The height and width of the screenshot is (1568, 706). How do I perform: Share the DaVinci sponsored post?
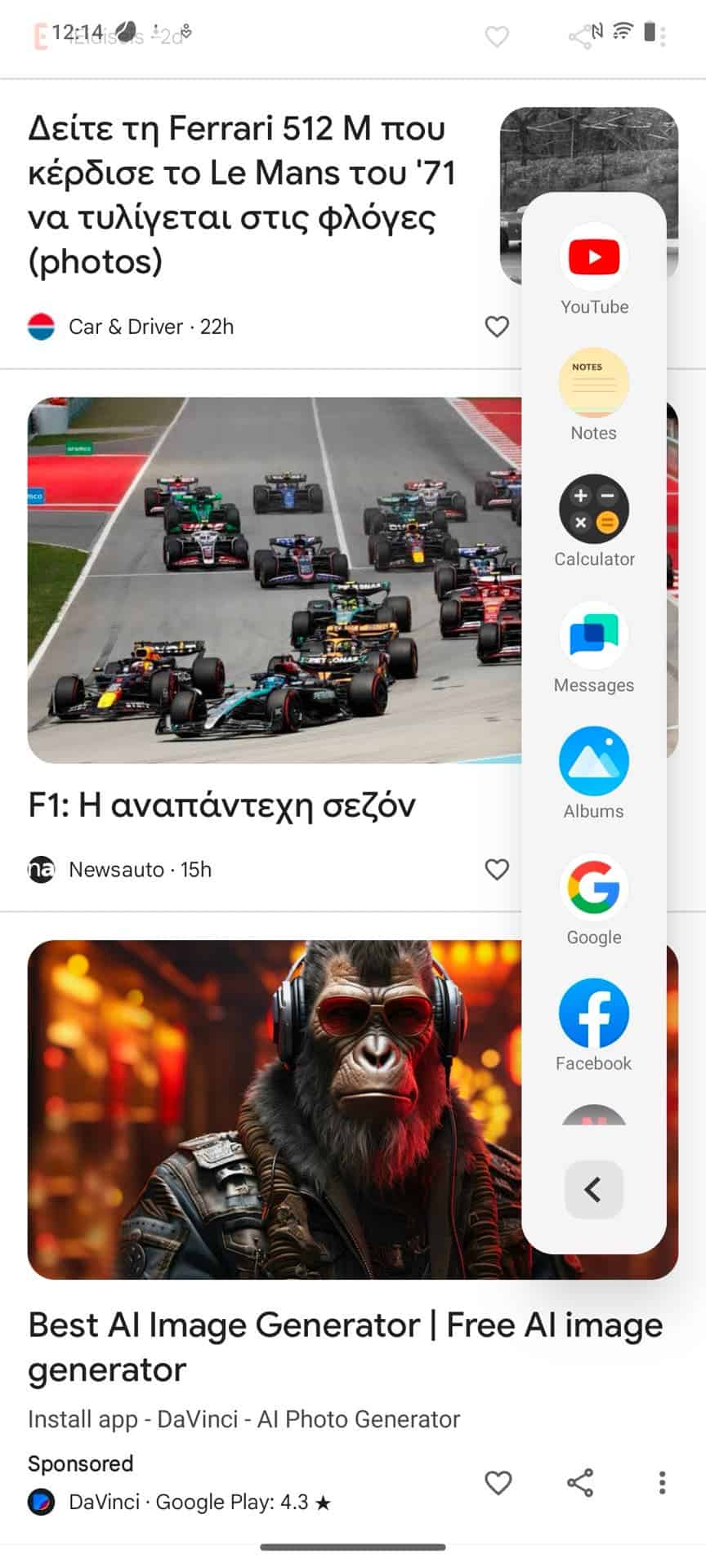[x=580, y=1482]
